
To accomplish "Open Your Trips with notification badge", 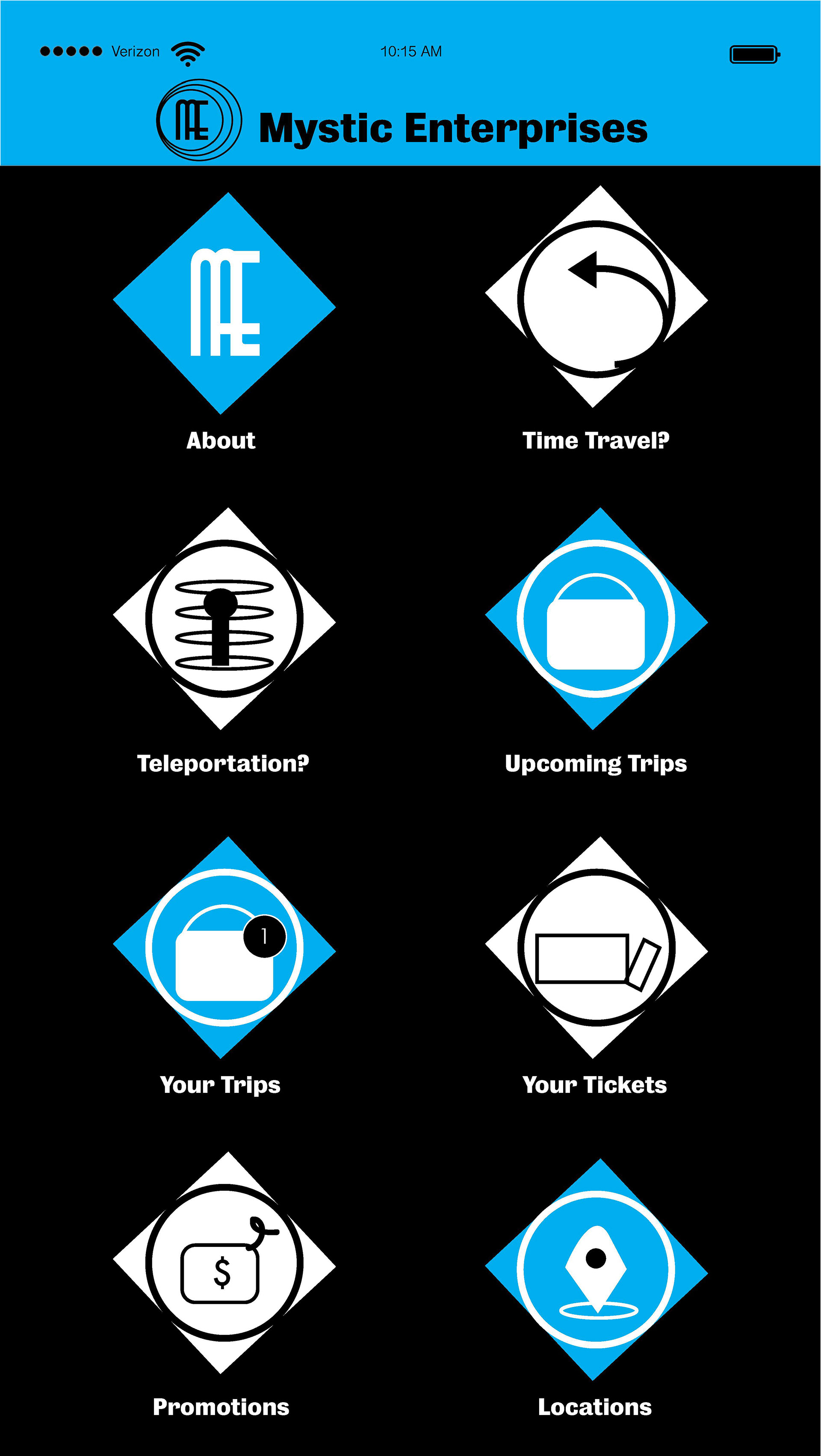I will click(224, 948).
